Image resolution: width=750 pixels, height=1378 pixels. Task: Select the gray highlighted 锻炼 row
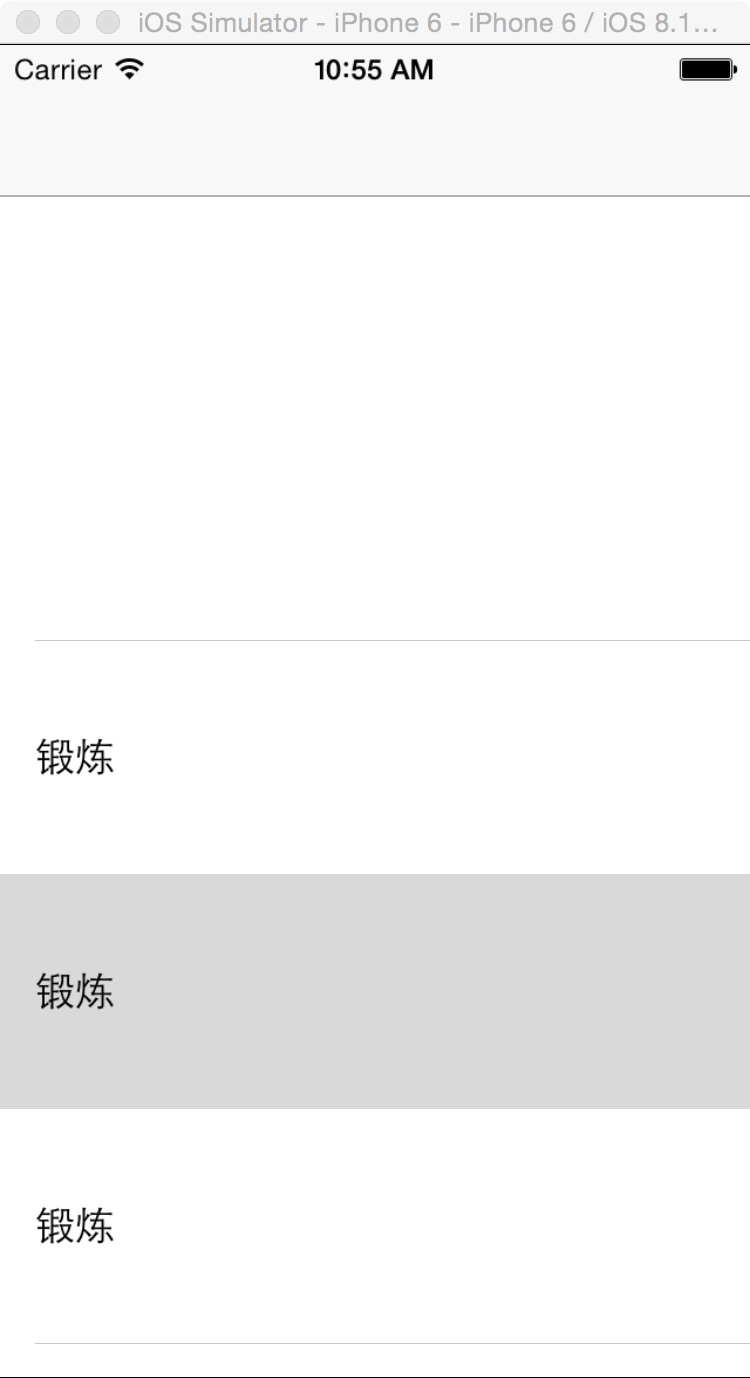(375, 991)
